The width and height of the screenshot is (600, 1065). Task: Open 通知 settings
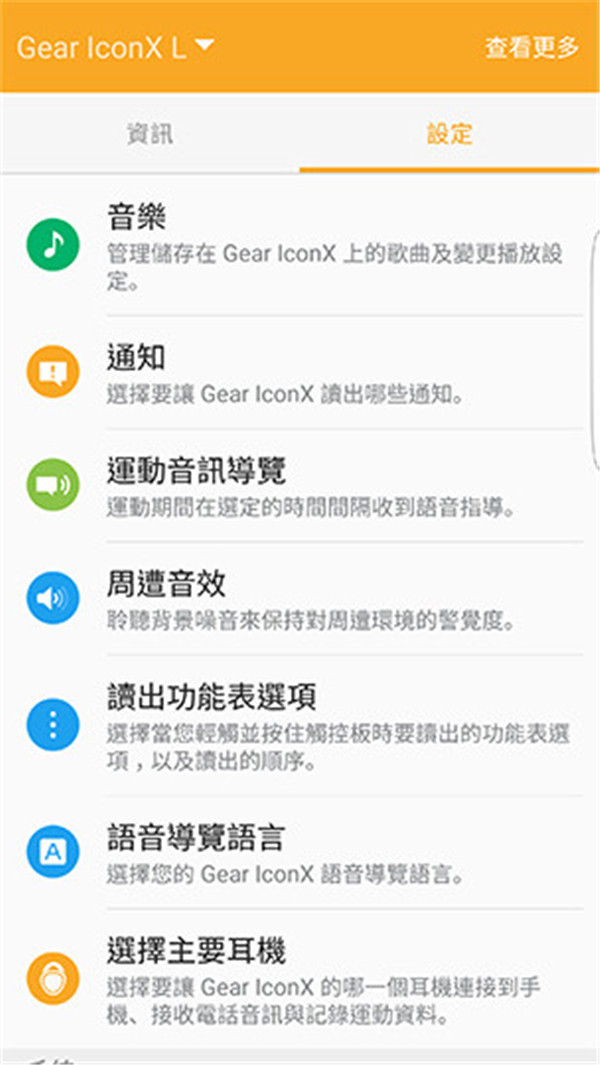tap(300, 374)
